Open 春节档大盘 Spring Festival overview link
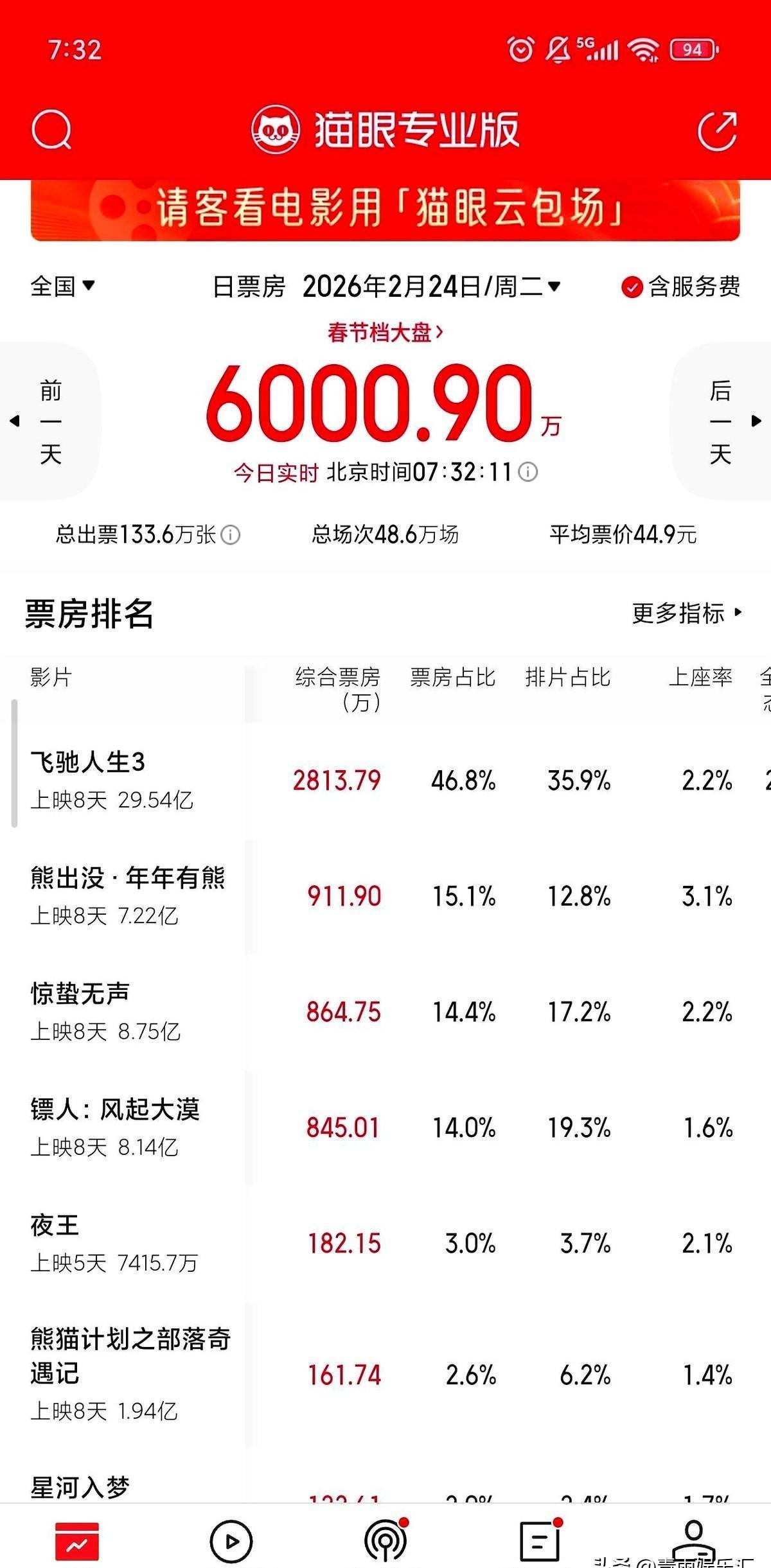Screen dimensions: 771x1568 384,331
